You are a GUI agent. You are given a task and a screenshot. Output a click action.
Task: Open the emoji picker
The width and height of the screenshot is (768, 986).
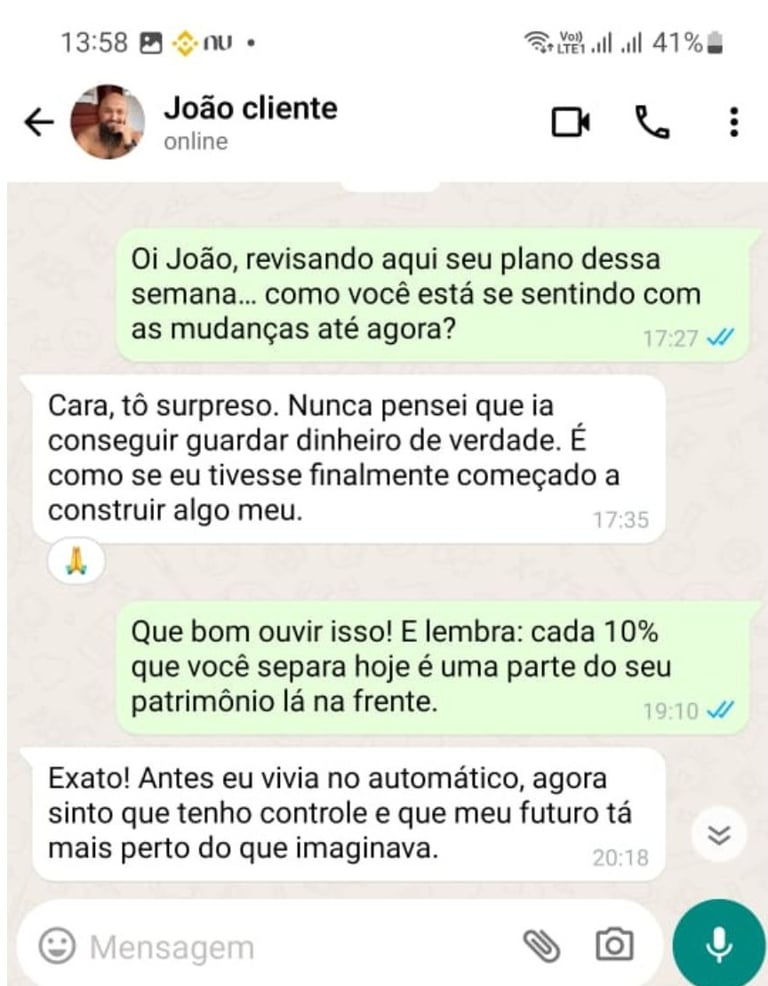[57, 945]
